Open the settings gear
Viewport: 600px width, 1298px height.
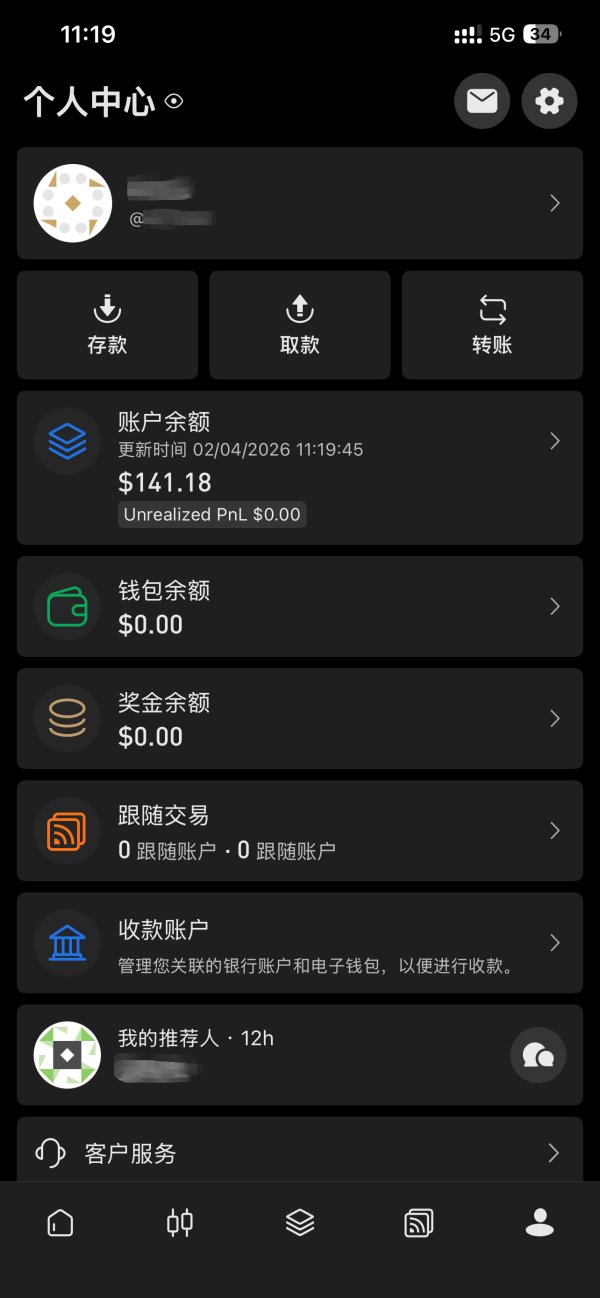click(x=550, y=101)
